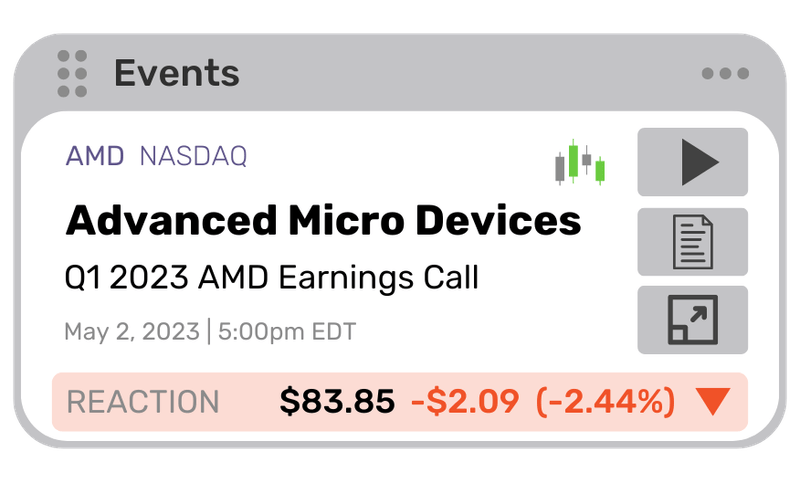Tap the Events widget grid handle

point(72,74)
